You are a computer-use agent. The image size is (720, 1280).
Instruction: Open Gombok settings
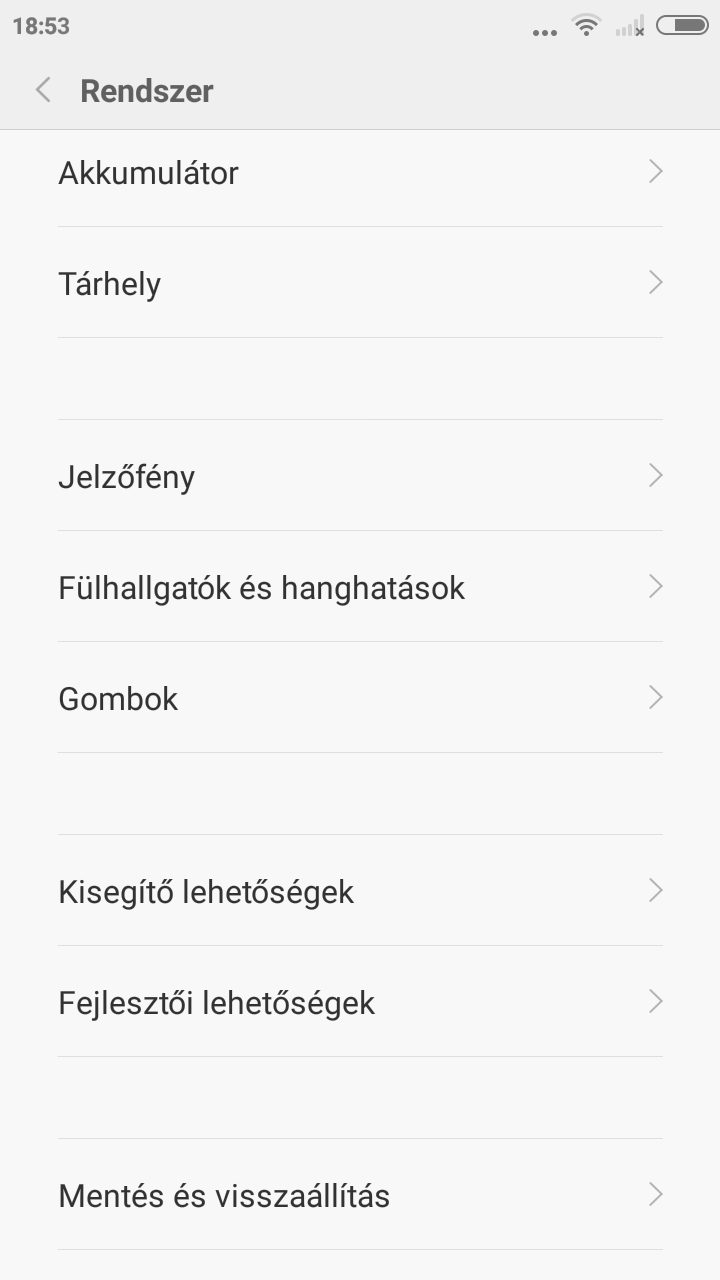[360, 698]
